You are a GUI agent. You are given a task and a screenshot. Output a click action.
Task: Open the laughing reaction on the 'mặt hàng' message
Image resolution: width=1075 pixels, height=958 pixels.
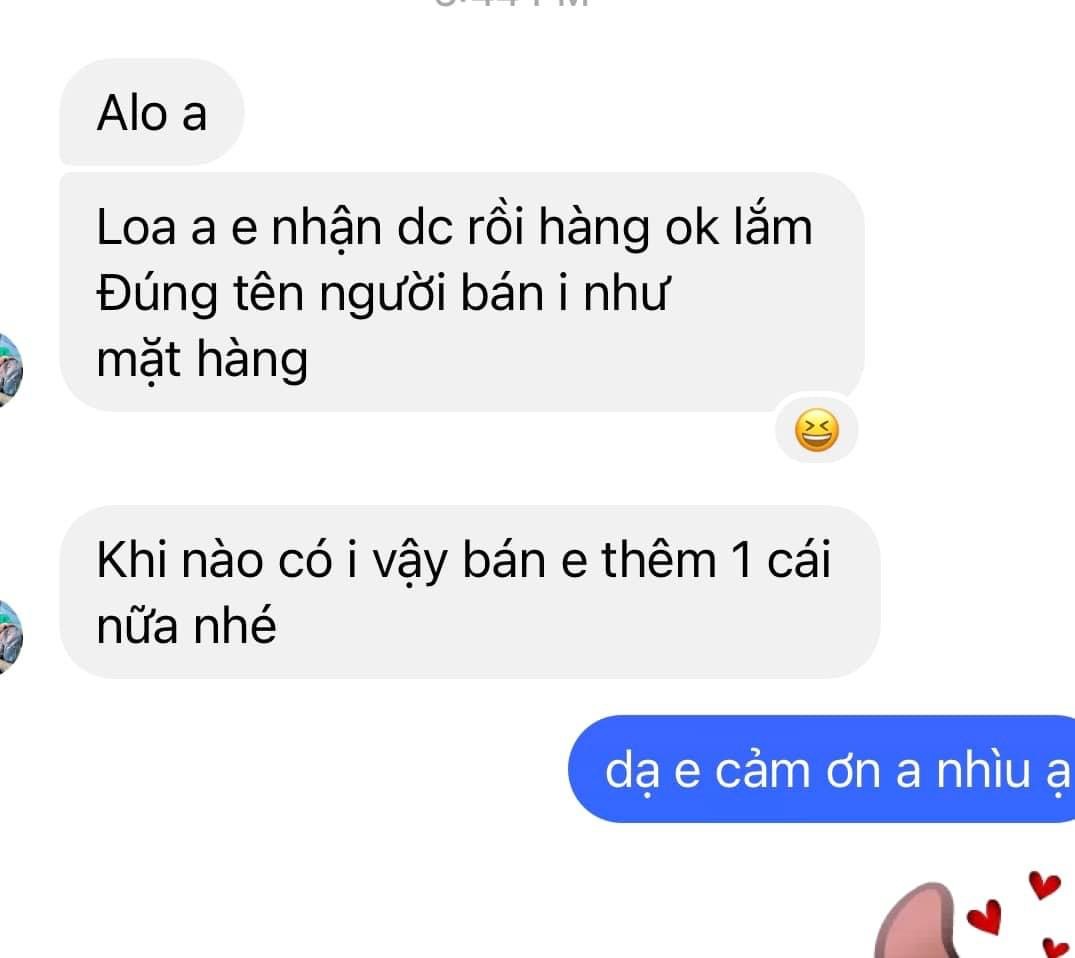pyautogui.click(x=816, y=433)
